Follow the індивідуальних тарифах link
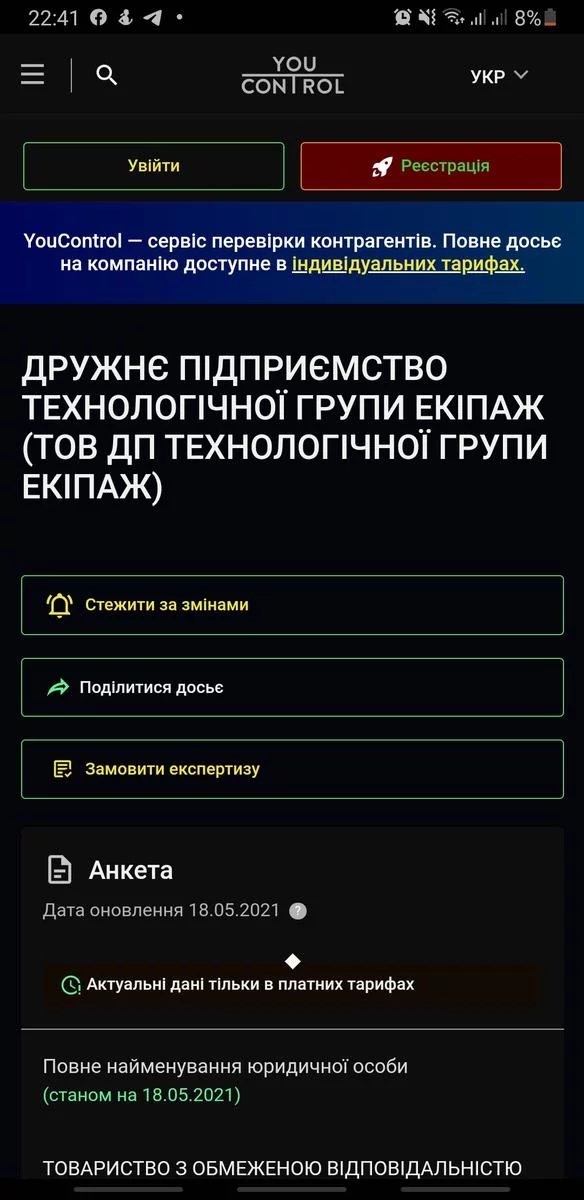Viewport: 584px width, 1200px height. pyautogui.click(x=408, y=264)
